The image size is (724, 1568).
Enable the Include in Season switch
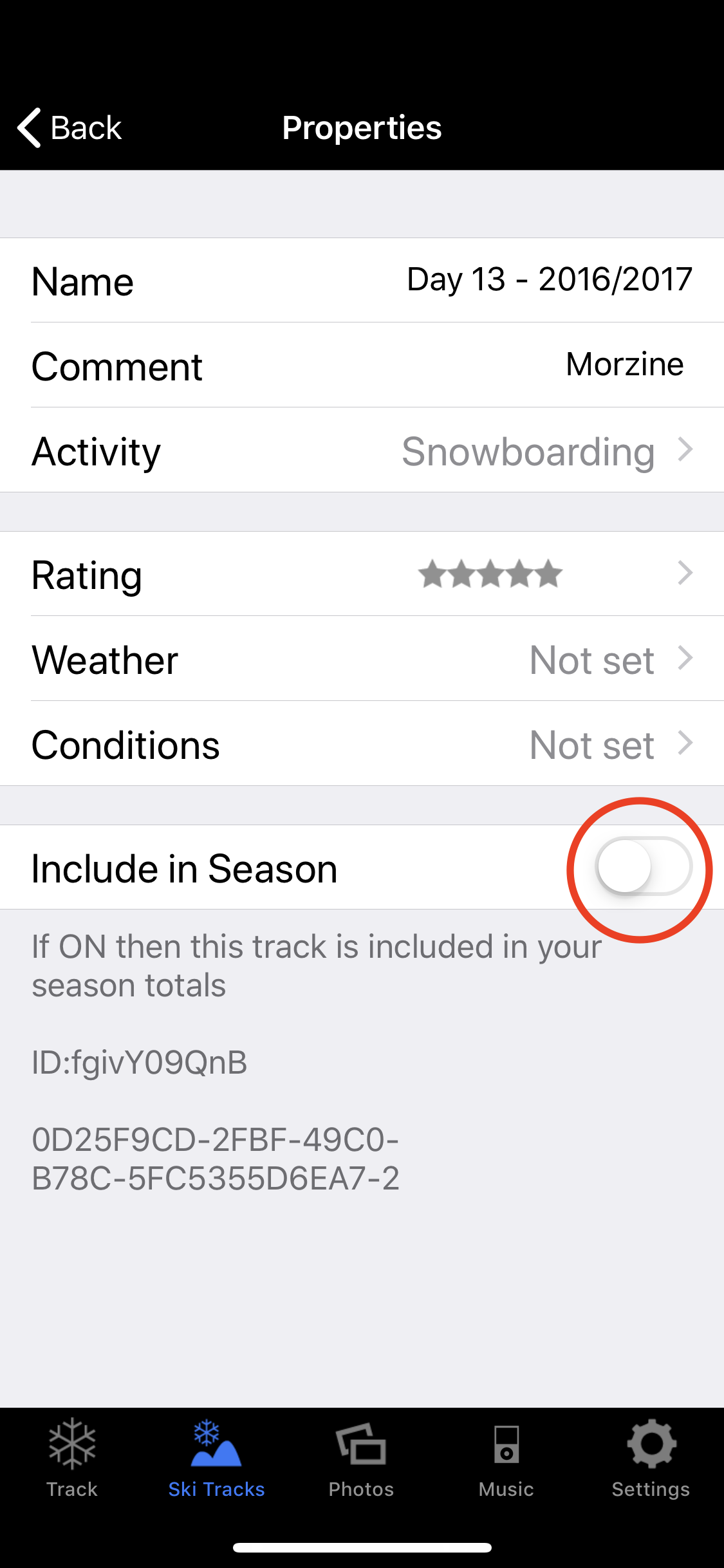click(642, 866)
